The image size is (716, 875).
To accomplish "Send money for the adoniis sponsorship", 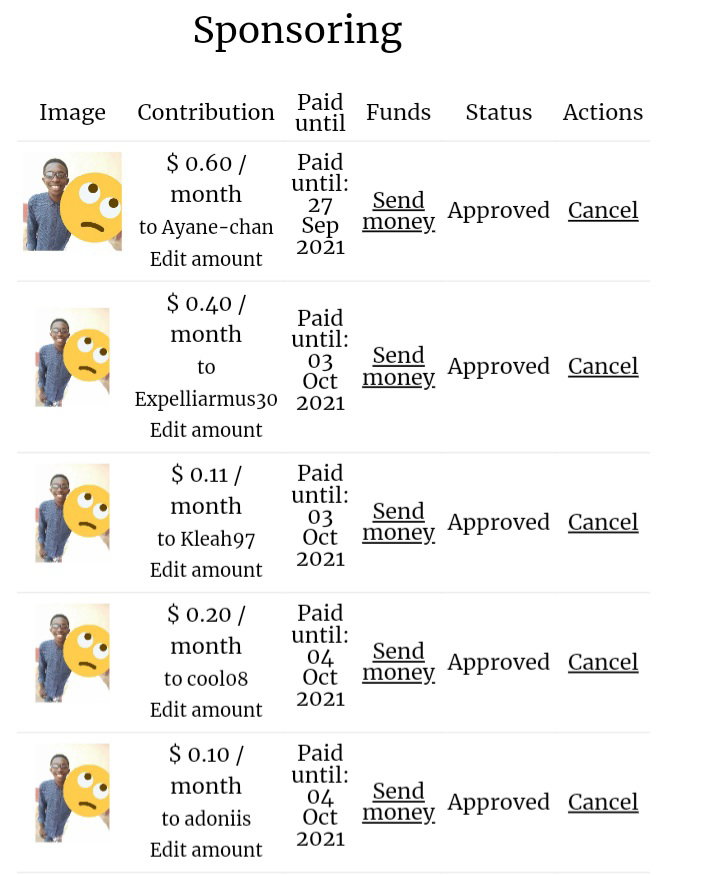I will point(398,802).
